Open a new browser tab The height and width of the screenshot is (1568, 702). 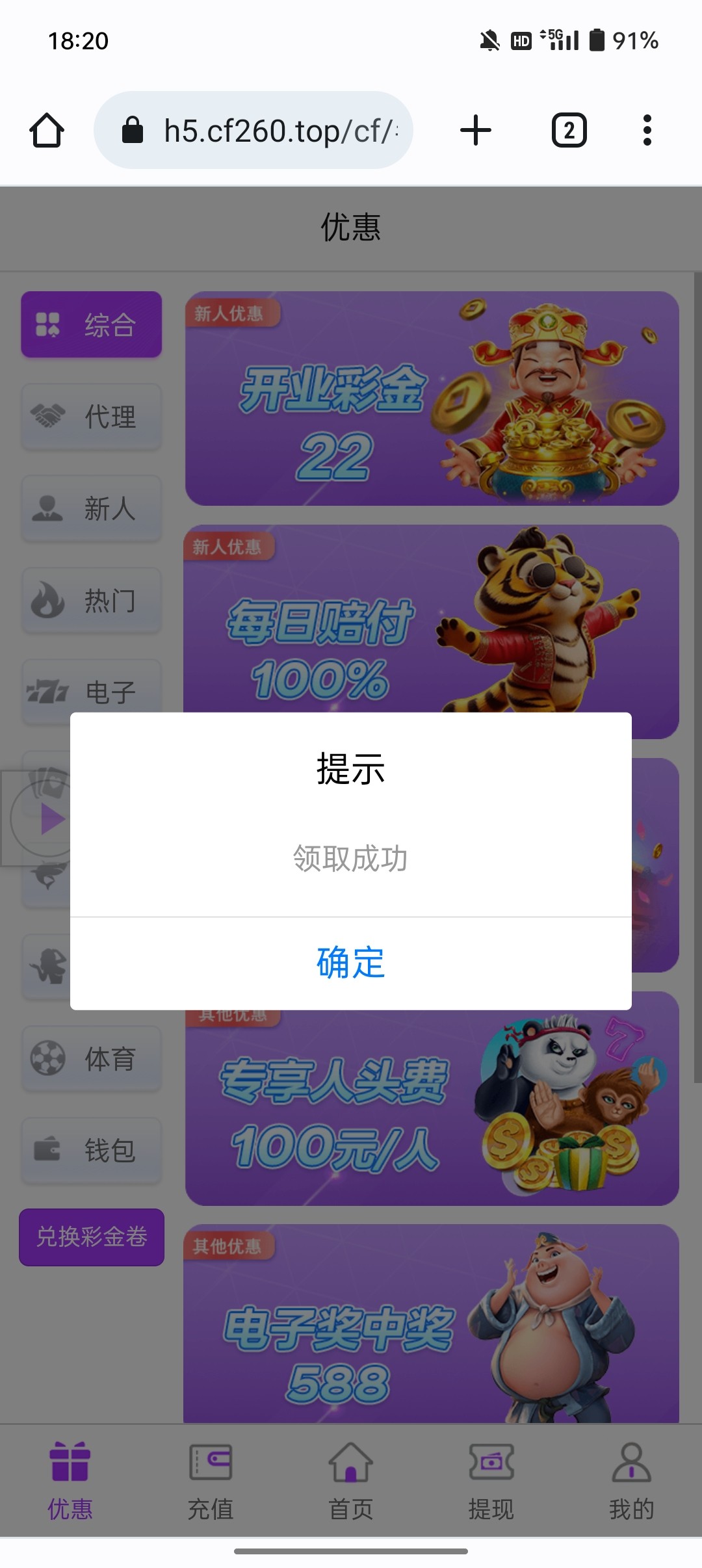pyautogui.click(x=476, y=131)
